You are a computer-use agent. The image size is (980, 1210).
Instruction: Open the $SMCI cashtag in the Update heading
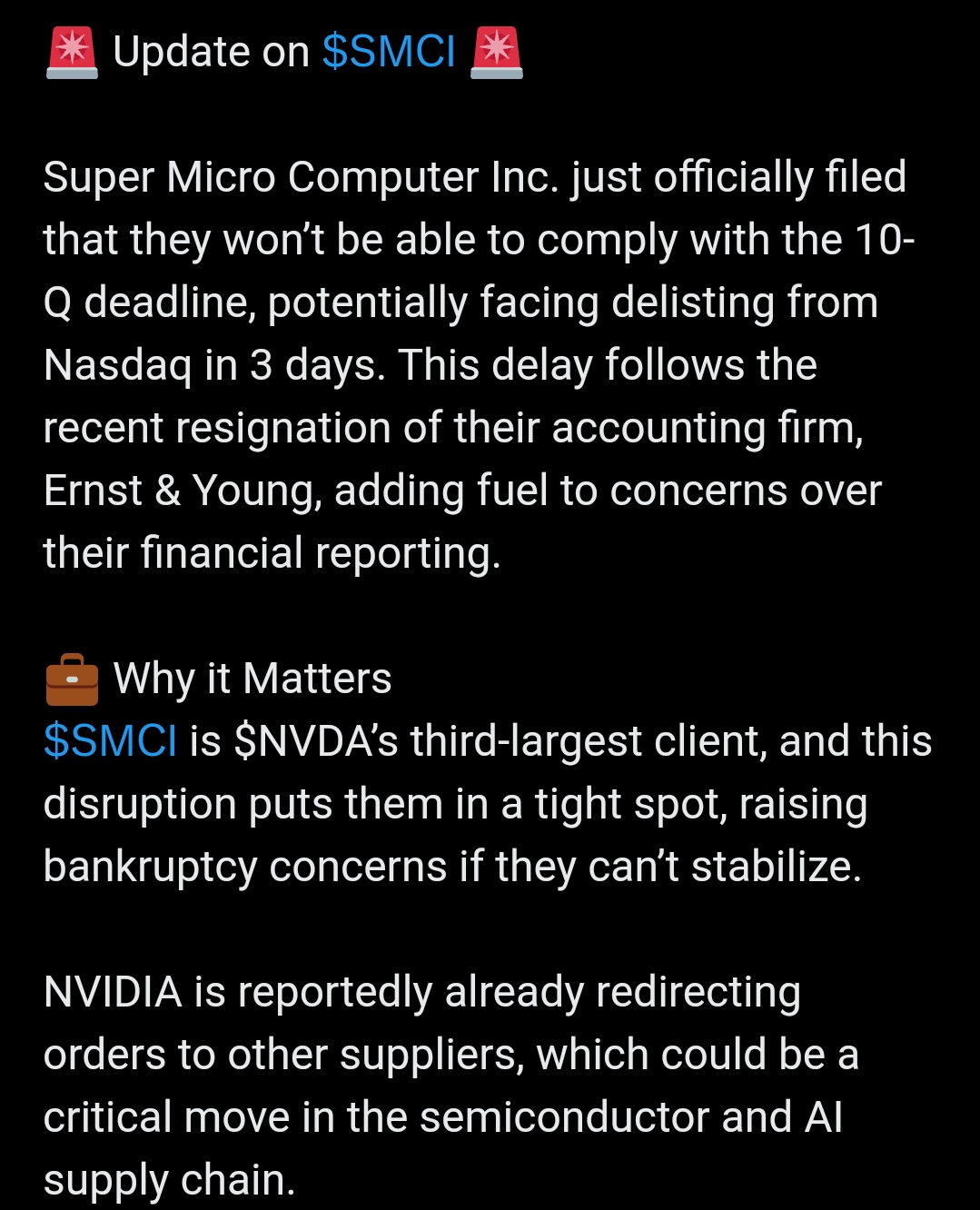click(389, 52)
